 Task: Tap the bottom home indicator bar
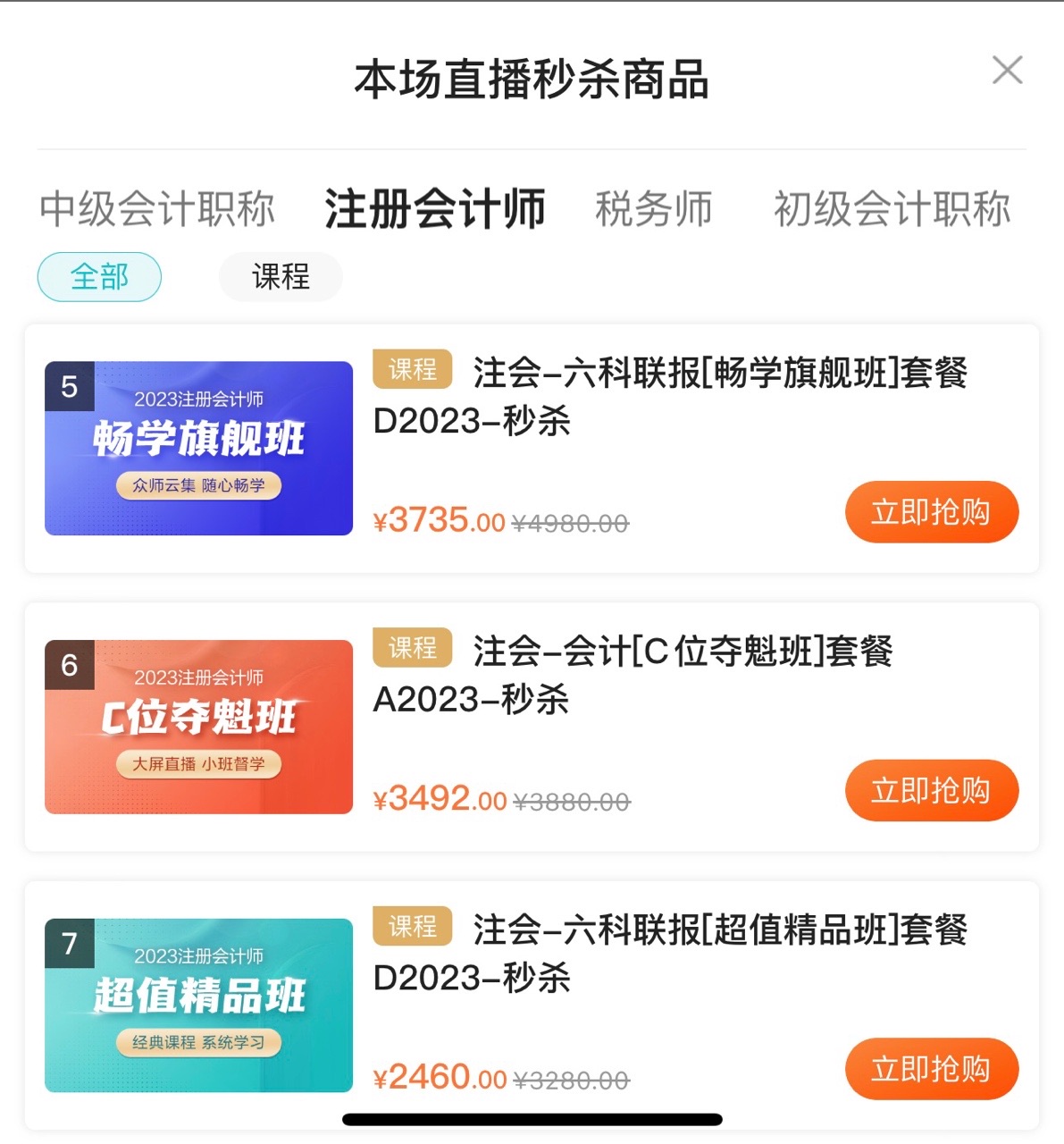[x=532, y=1118]
